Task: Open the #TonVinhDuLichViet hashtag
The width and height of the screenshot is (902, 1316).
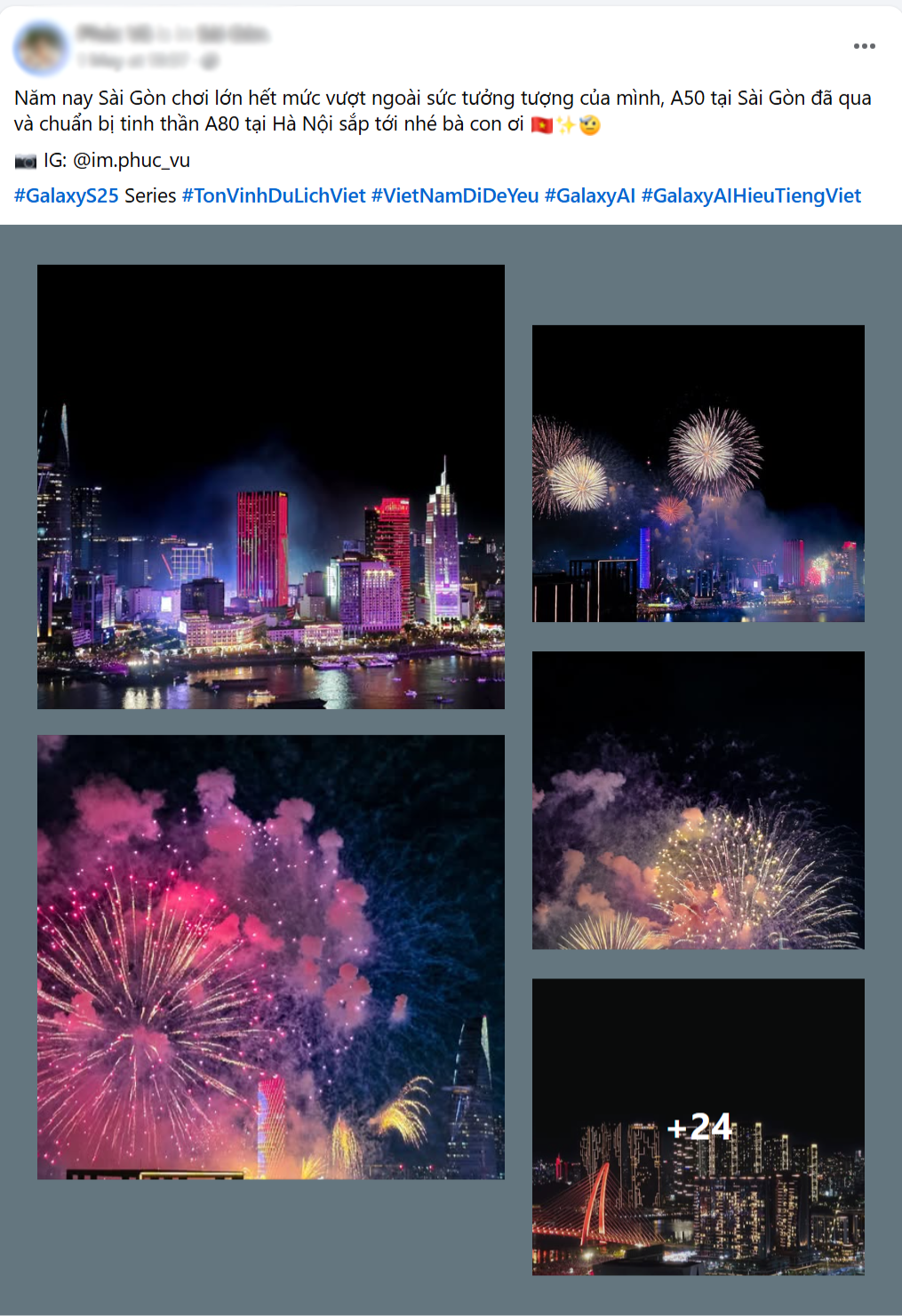Action: coord(274,195)
